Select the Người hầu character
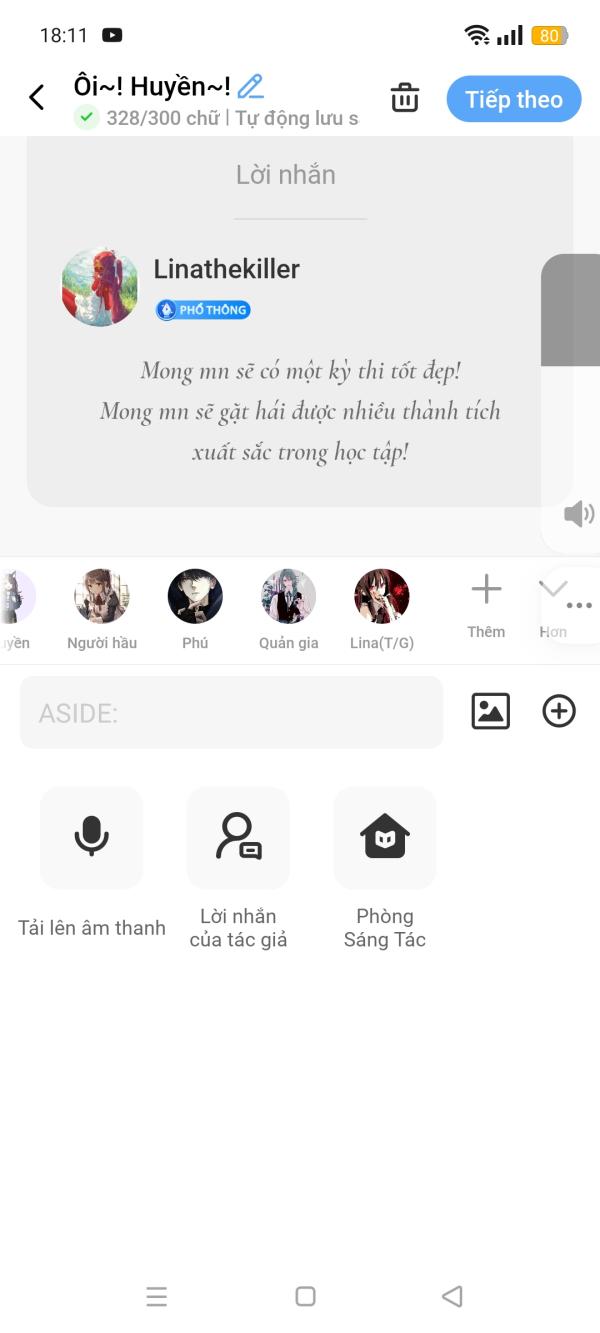This screenshot has width=600, height=1333. pyautogui.click(x=102, y=597)
